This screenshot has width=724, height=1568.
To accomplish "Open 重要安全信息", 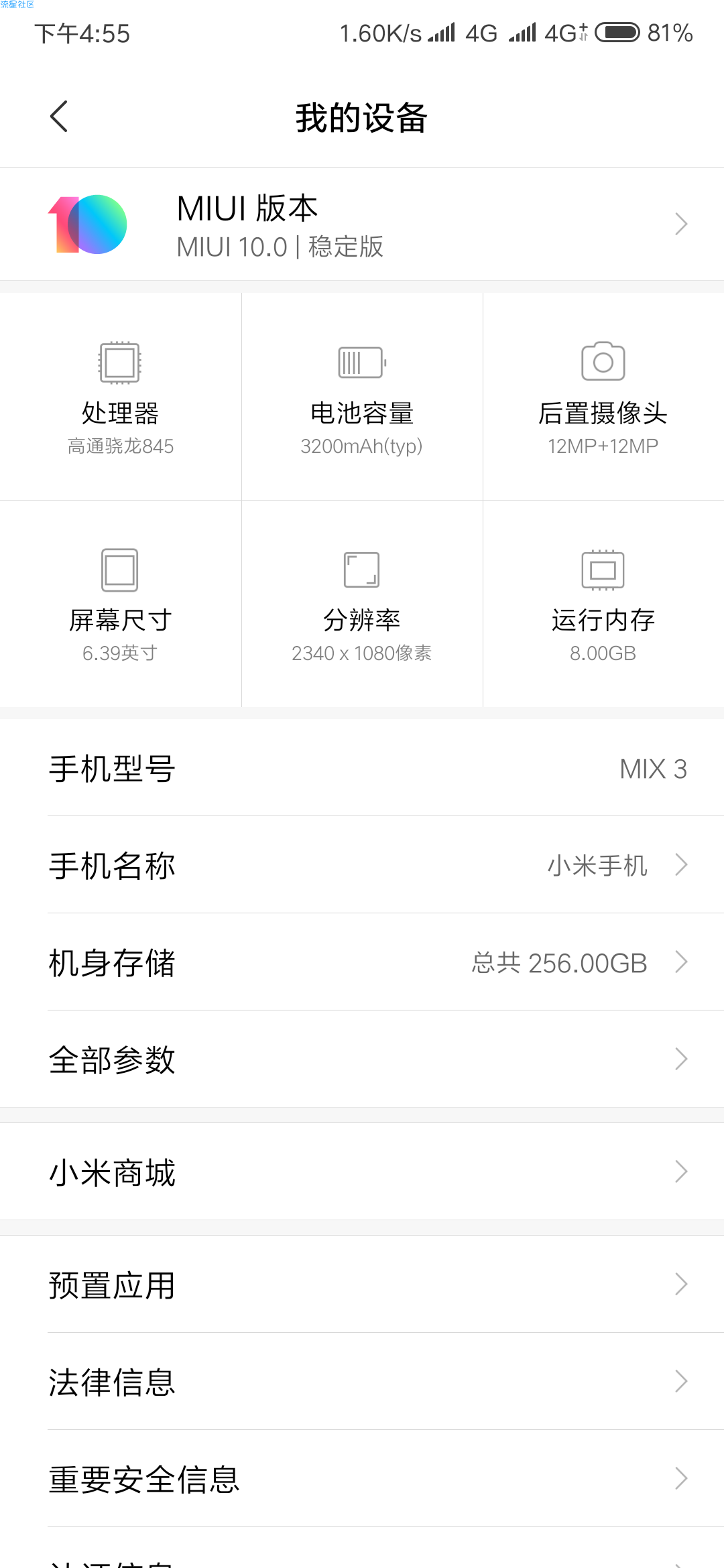I will tap(362, 1478).
